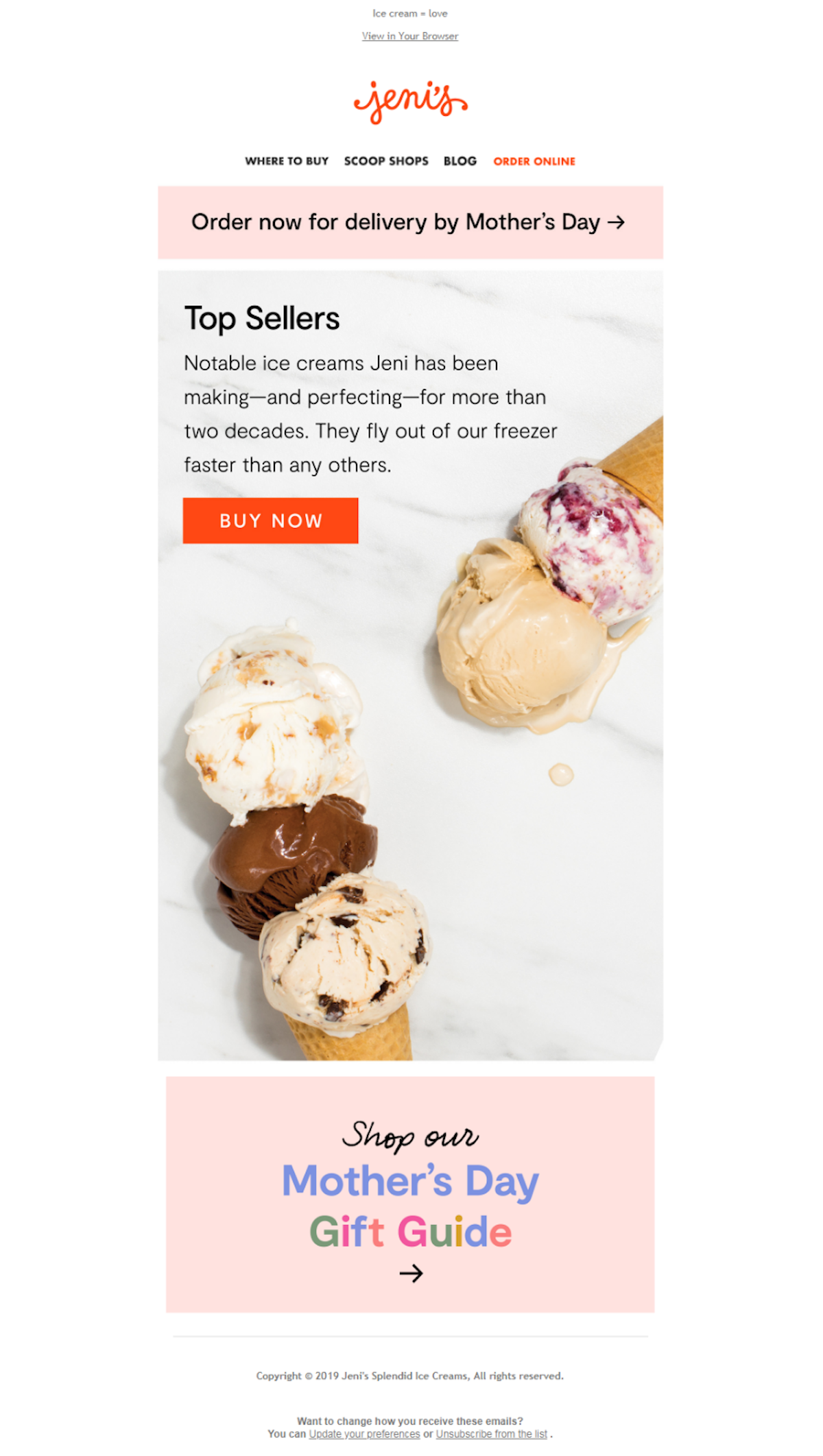Viewport: 823px width, 1456px height.
Task: Tap the Buy Now button
Action: 270,521
